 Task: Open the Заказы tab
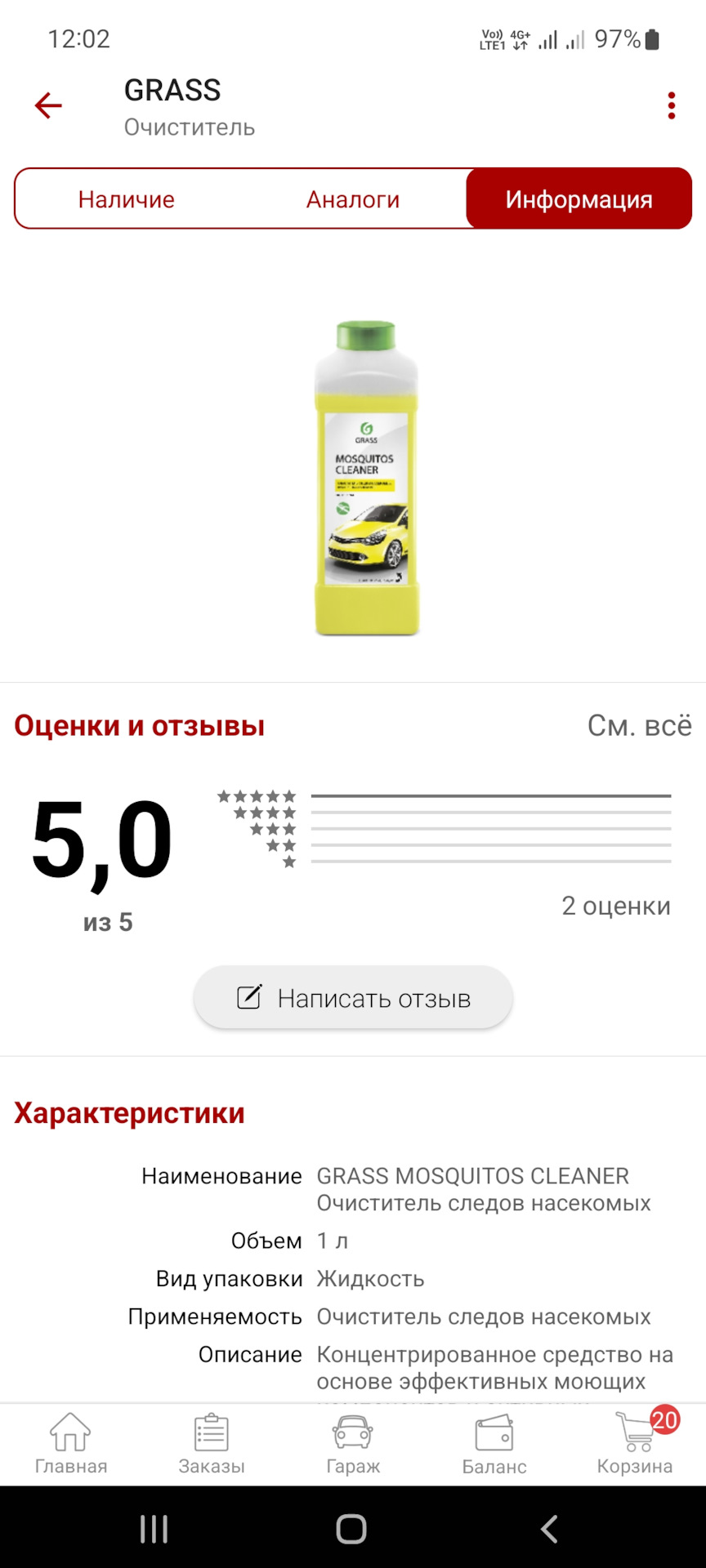pyautogui.click(x=212, y=1444)
